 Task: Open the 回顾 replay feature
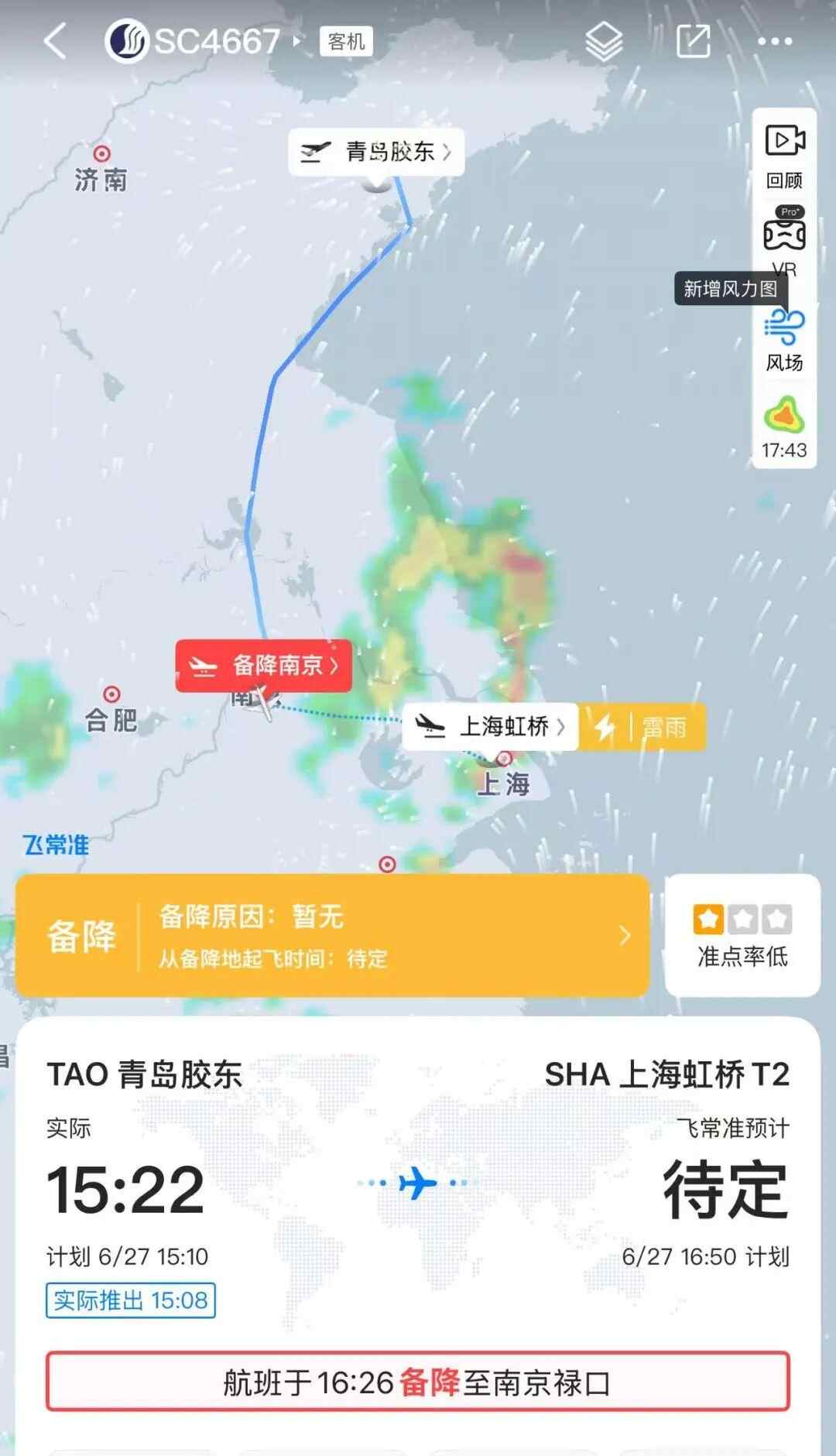(x=784, y=156)
